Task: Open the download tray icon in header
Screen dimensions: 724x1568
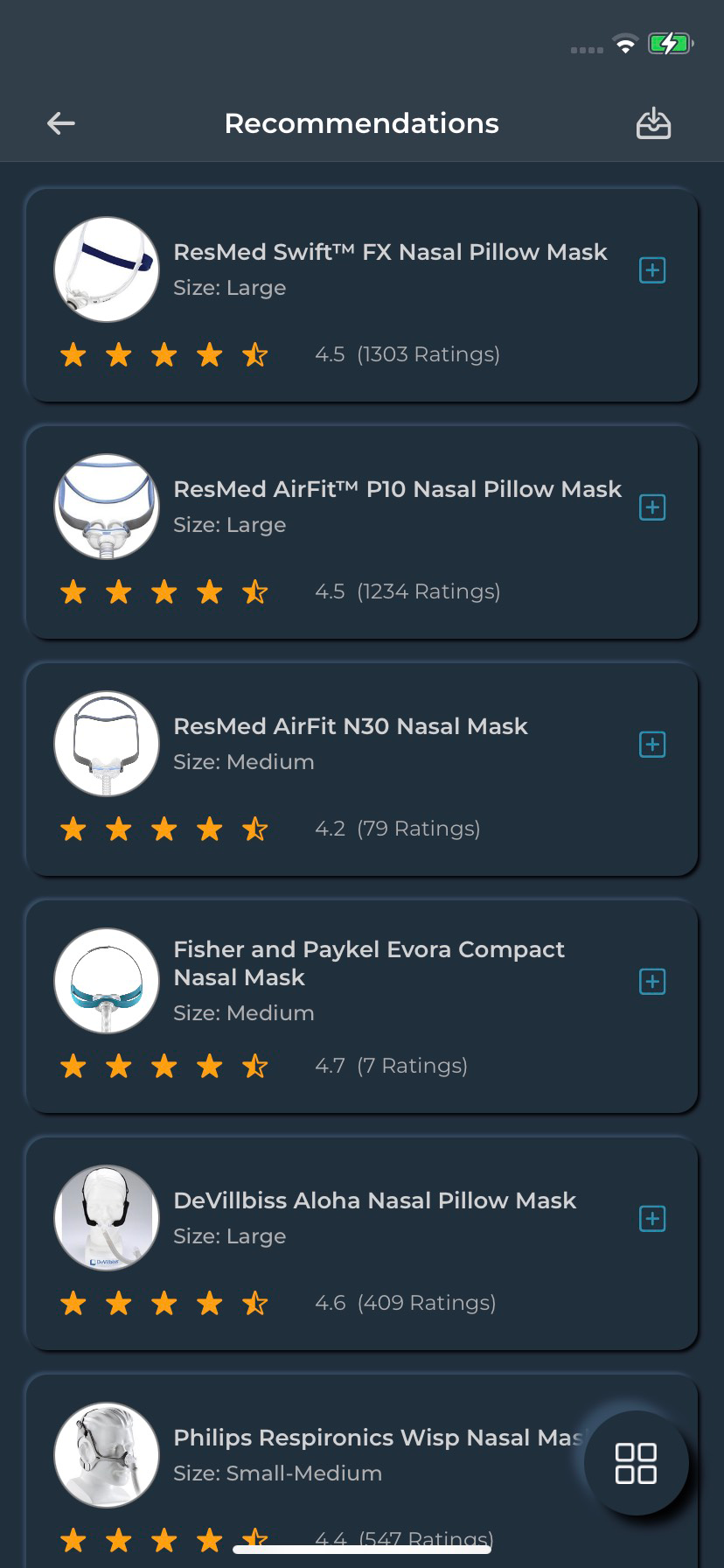Action: click(653, 123)
